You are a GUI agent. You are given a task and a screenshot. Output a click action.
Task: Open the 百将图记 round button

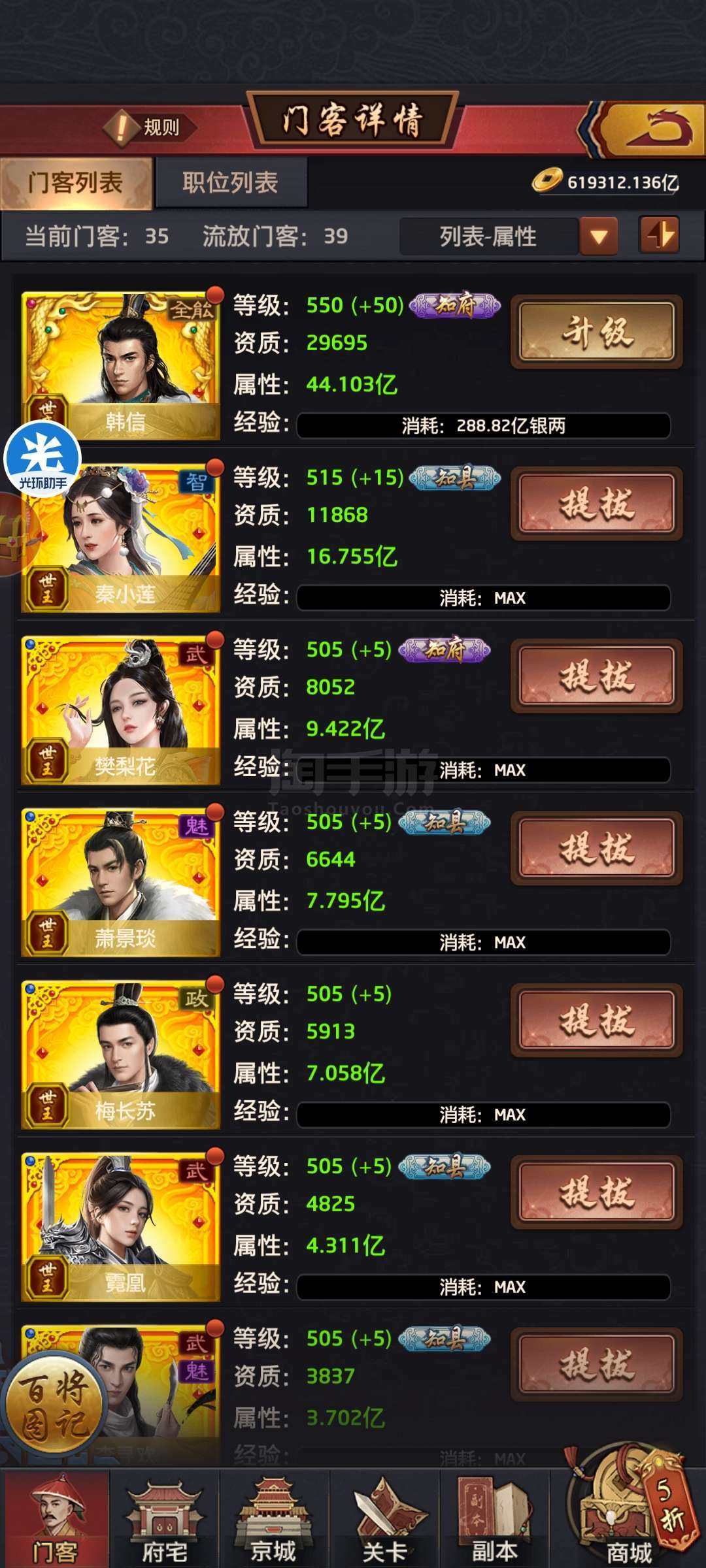click(54, 1401)
